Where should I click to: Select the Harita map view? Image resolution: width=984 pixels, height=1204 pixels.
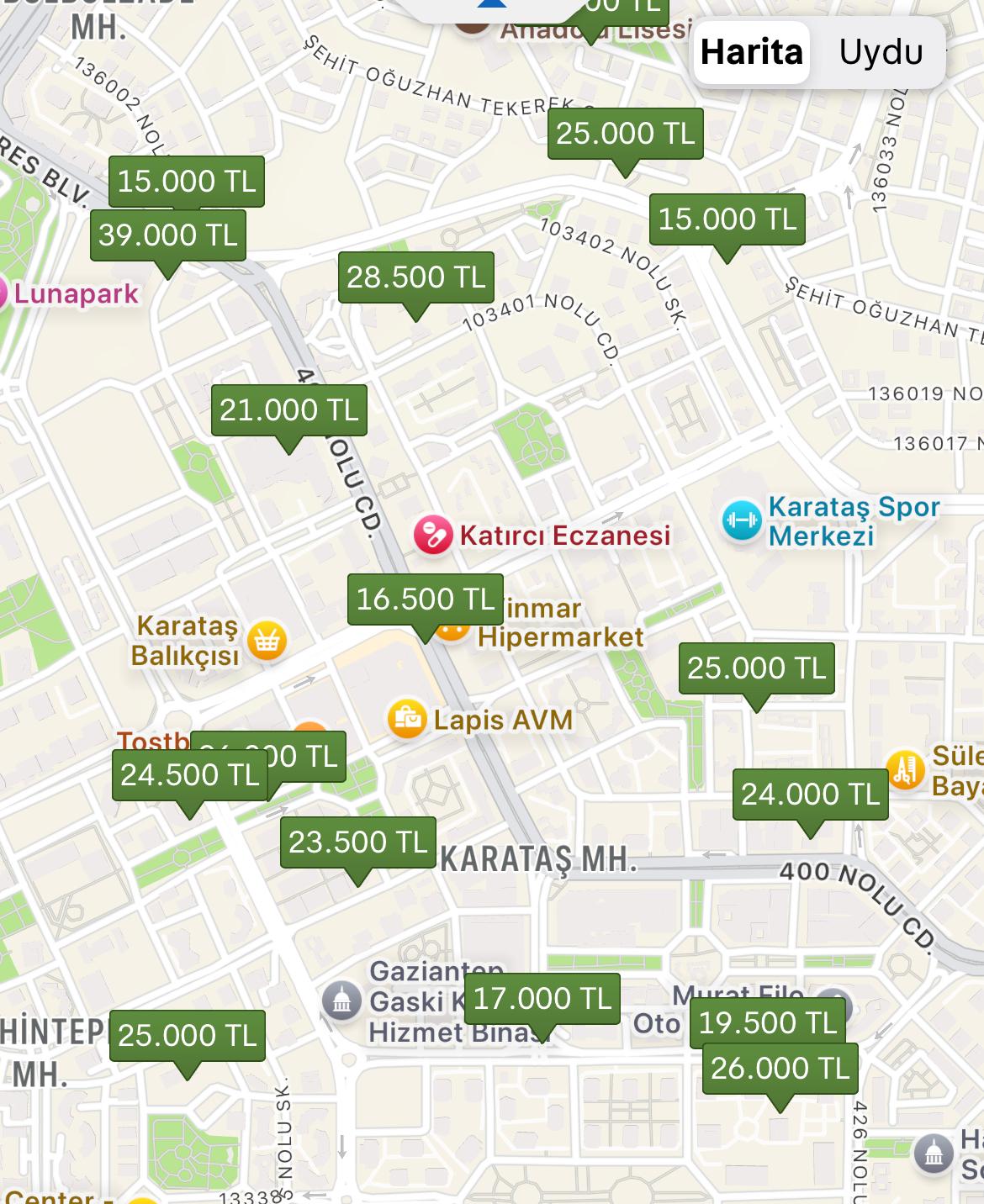click(751, 52)
